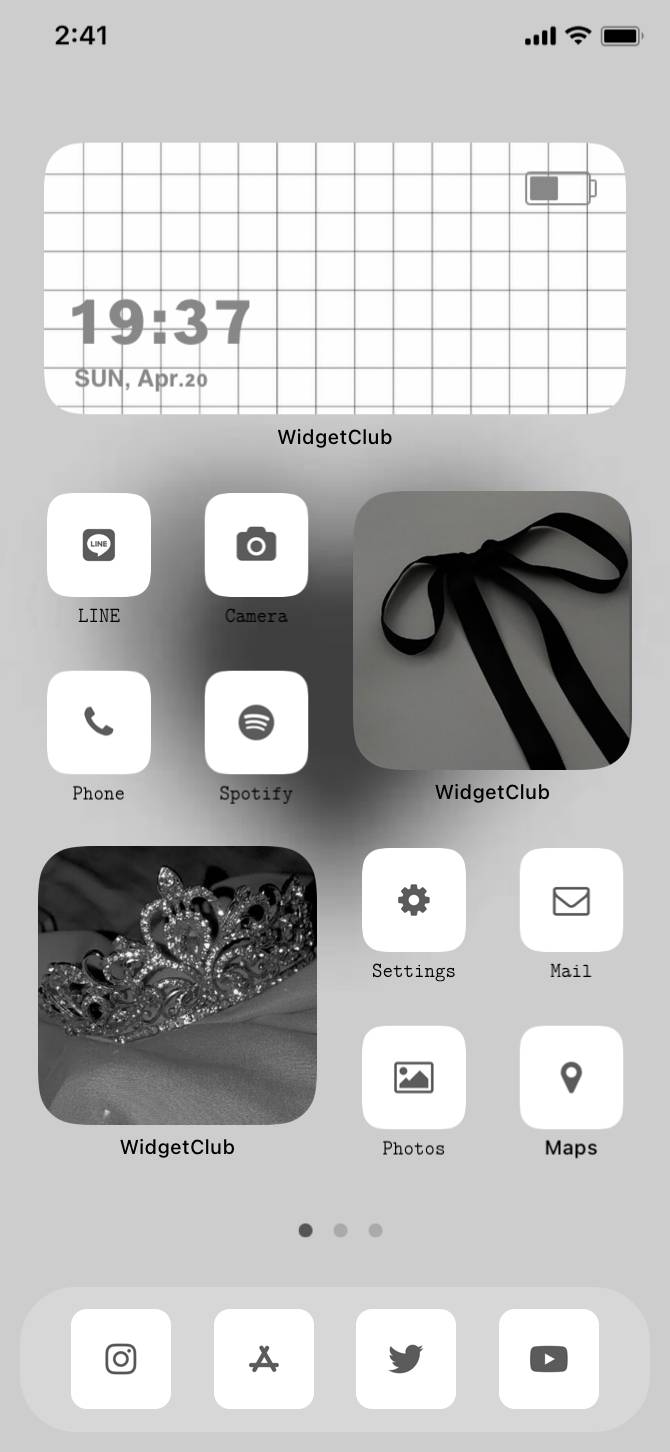Open the Phone app
This screenshot has width=670, height=1452.
[99, 722]
